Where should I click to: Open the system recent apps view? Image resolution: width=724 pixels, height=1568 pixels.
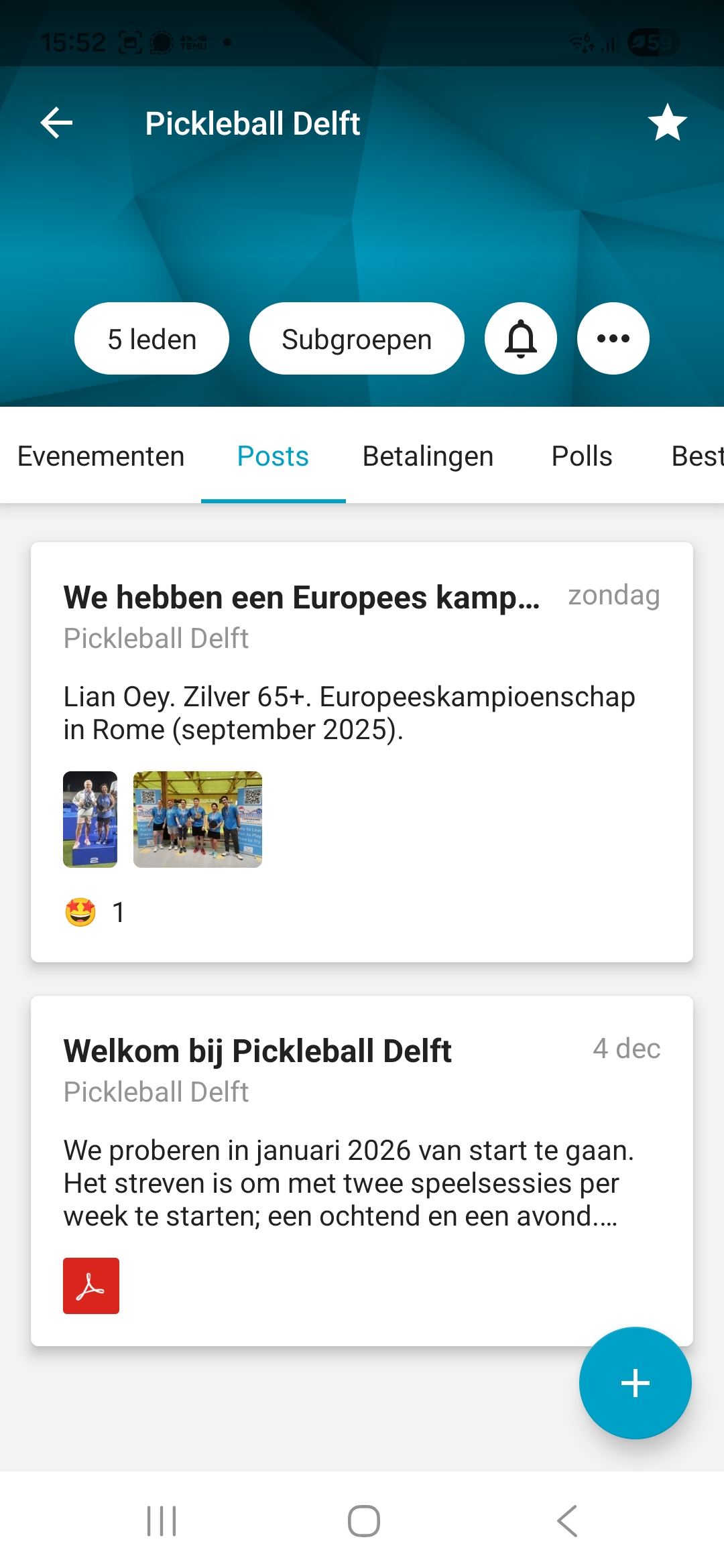(162, 1521)
